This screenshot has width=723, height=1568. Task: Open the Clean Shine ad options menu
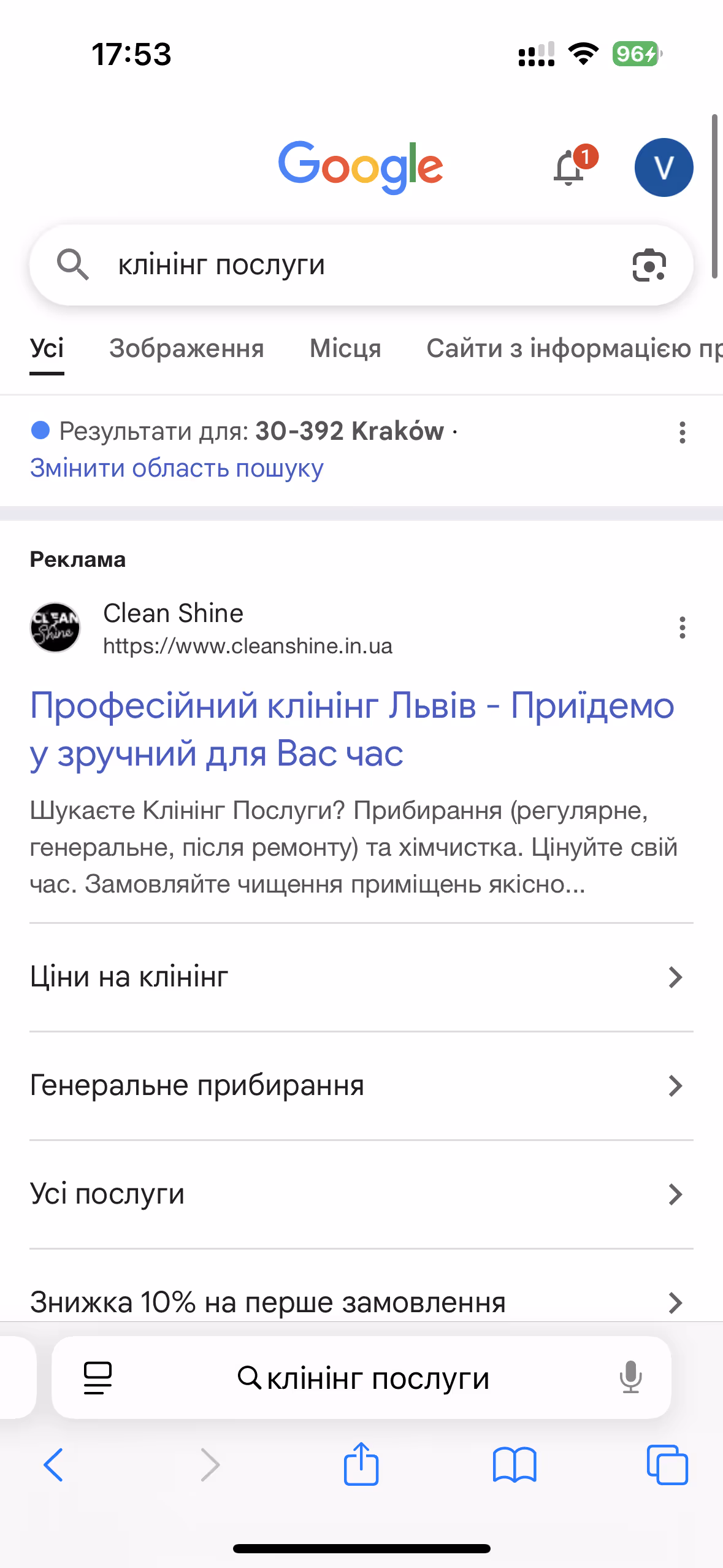[x=682, y=628]
